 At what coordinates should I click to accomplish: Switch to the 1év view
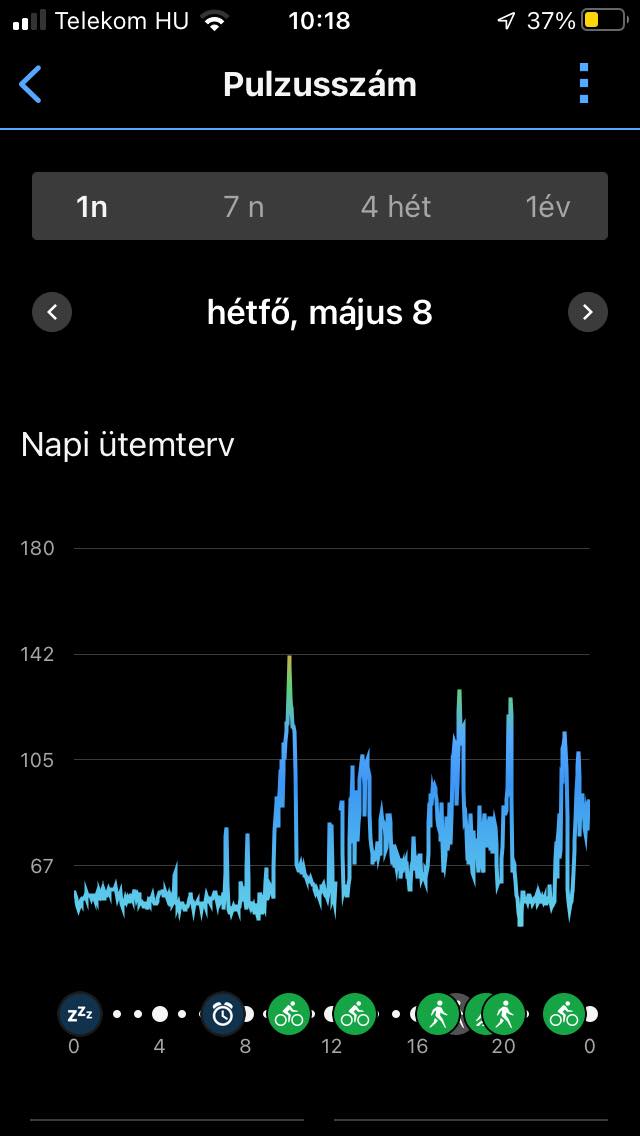point(547,207)
